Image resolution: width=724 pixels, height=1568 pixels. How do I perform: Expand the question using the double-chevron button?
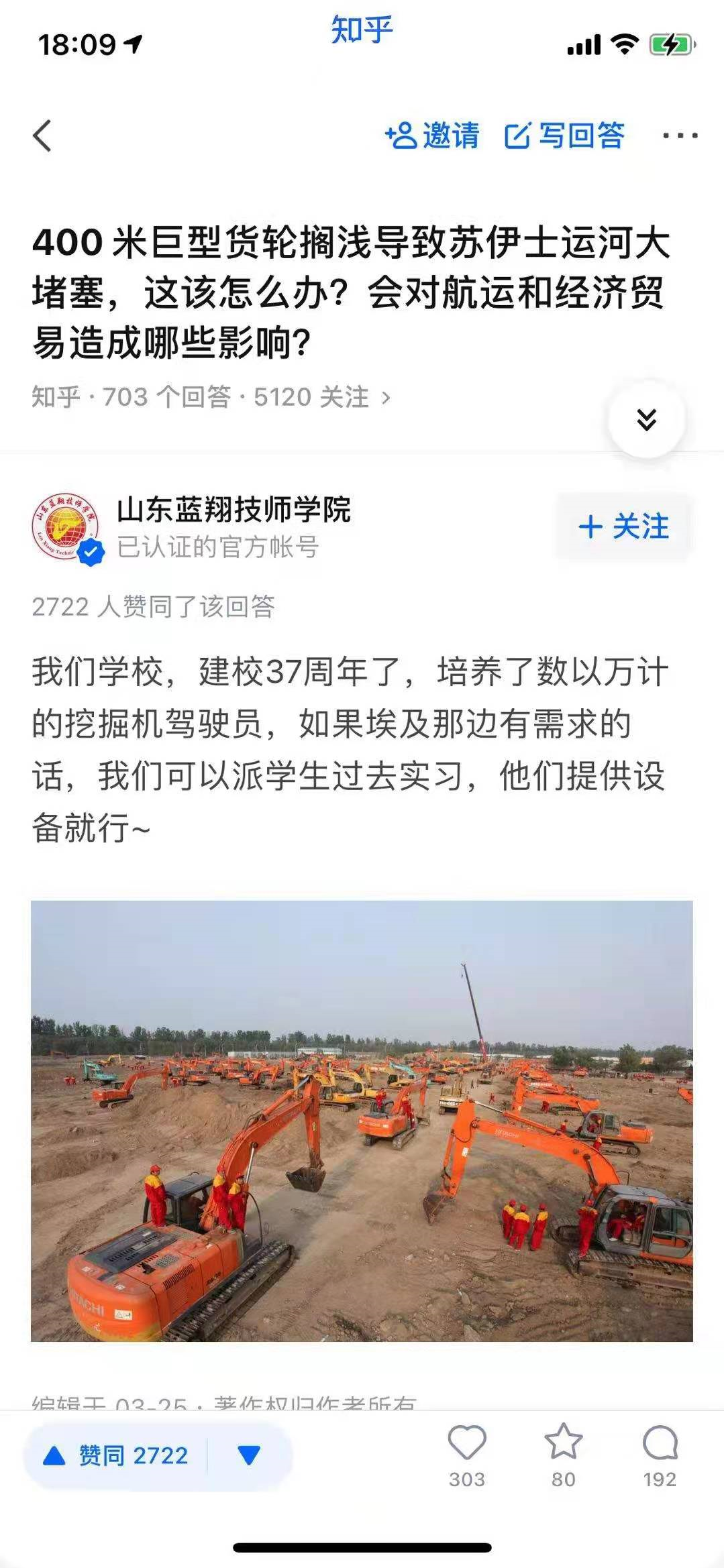click(x=646, y=419)
